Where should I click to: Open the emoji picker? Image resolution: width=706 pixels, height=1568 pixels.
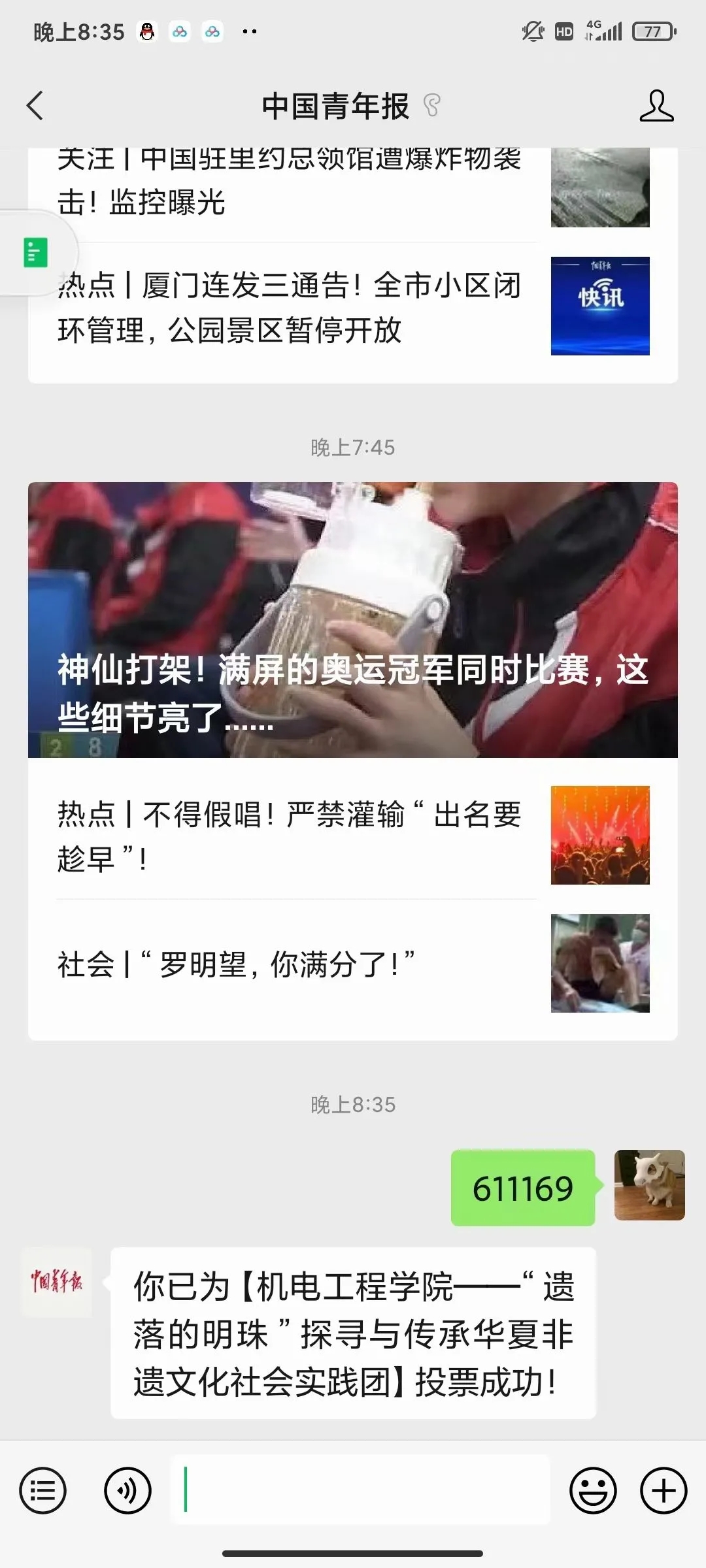coord(593,1491)
